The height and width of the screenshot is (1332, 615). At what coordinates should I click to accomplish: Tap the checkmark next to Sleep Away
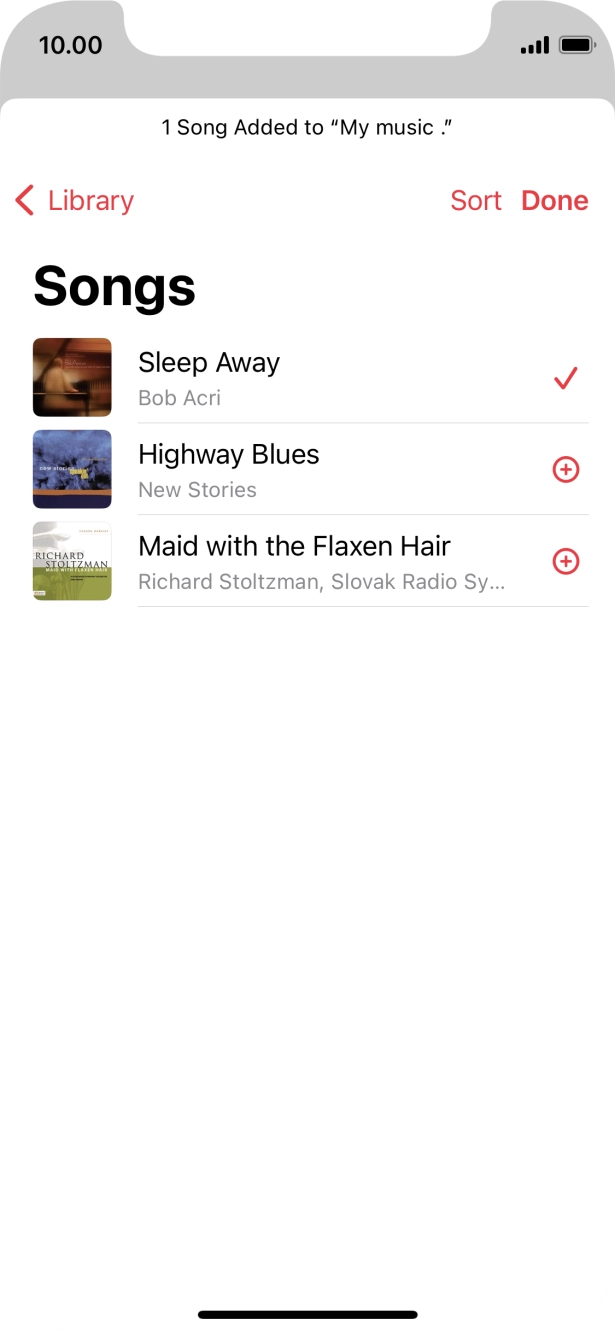pyautogui.click(x=566, y=378)
